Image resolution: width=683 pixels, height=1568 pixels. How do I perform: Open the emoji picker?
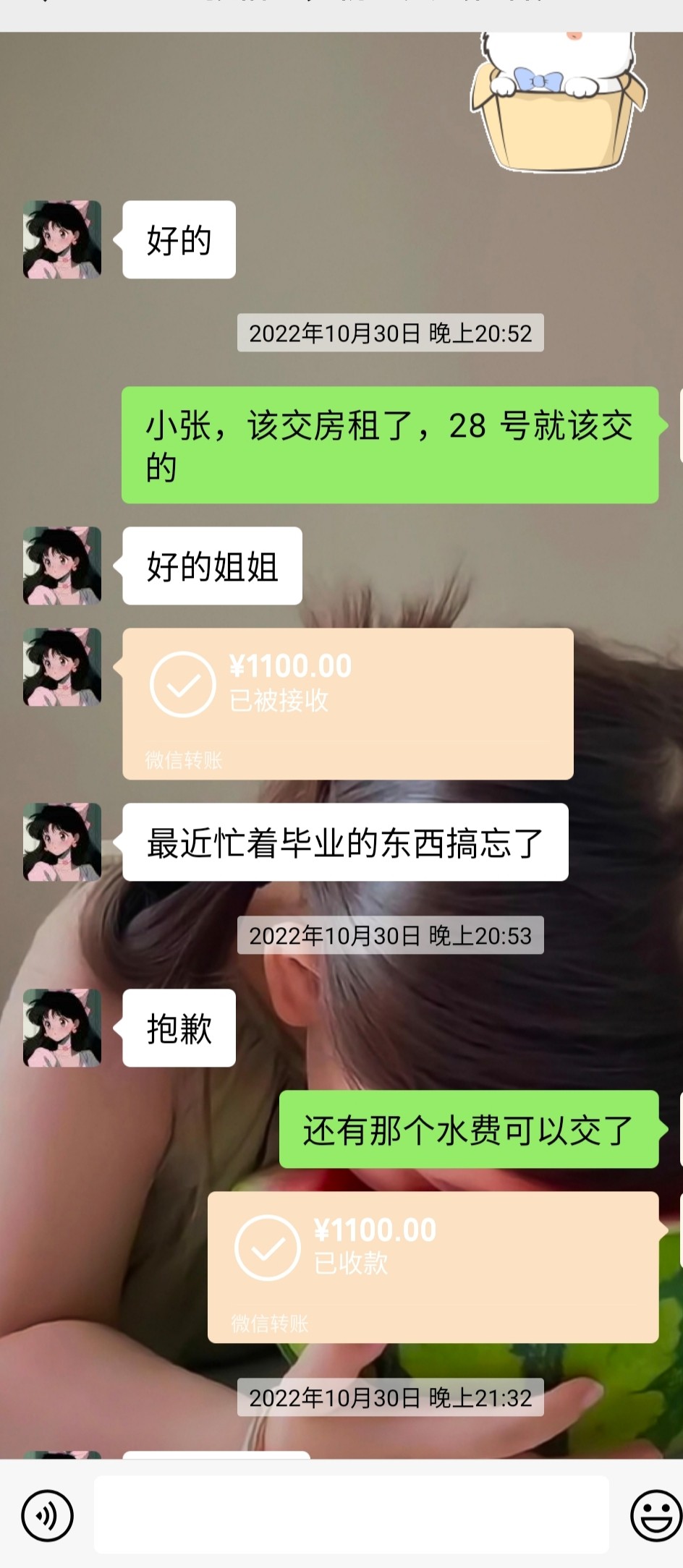[x=656, y=1514]
